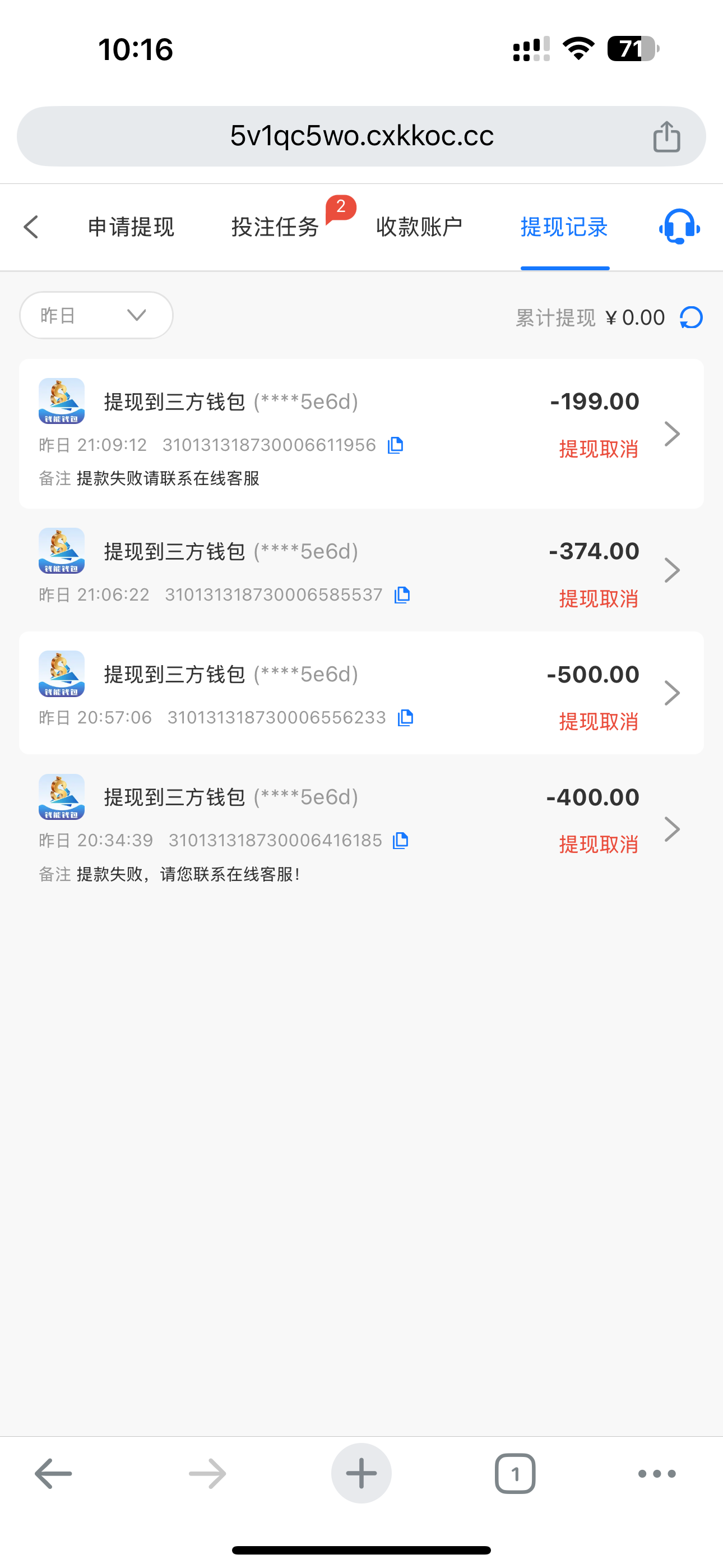Open the 收款账户 tab
The width and height of the screenshot is (723, 1568).
pyautogui.click(x=419, y=227)
